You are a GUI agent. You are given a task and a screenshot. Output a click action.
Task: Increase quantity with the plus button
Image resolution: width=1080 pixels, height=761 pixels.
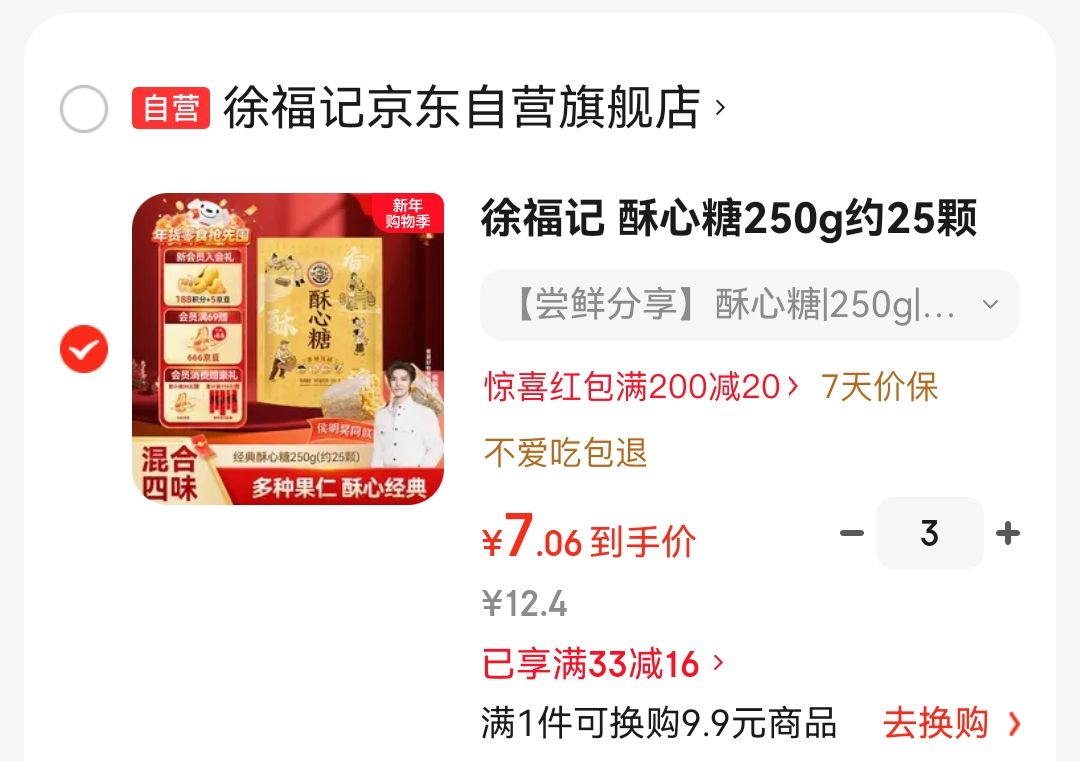tap(1008, 533)
